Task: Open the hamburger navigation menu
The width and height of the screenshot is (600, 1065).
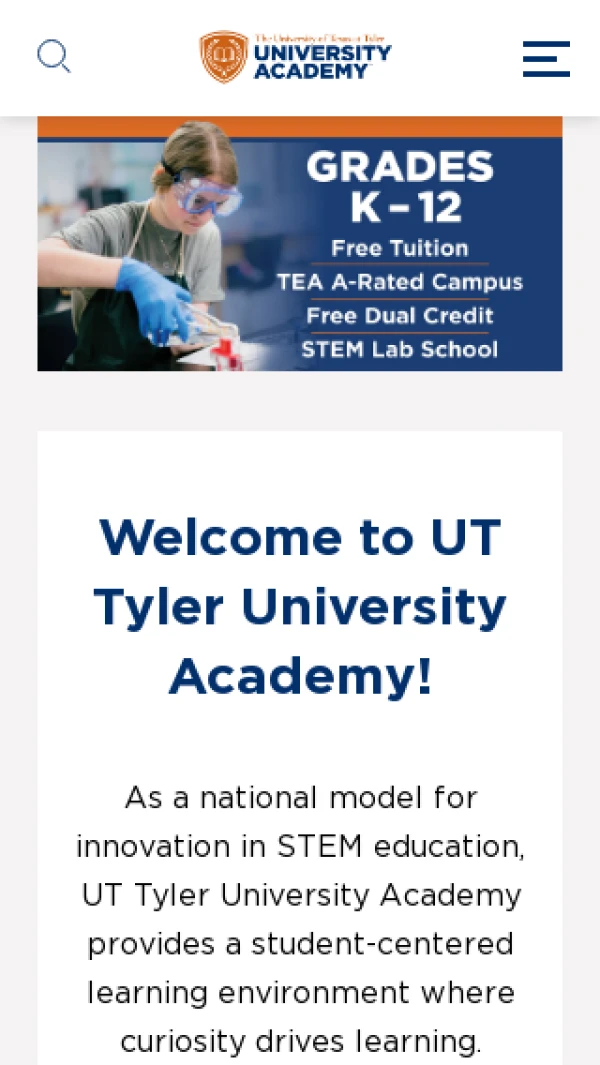Action: coord(546,59)
